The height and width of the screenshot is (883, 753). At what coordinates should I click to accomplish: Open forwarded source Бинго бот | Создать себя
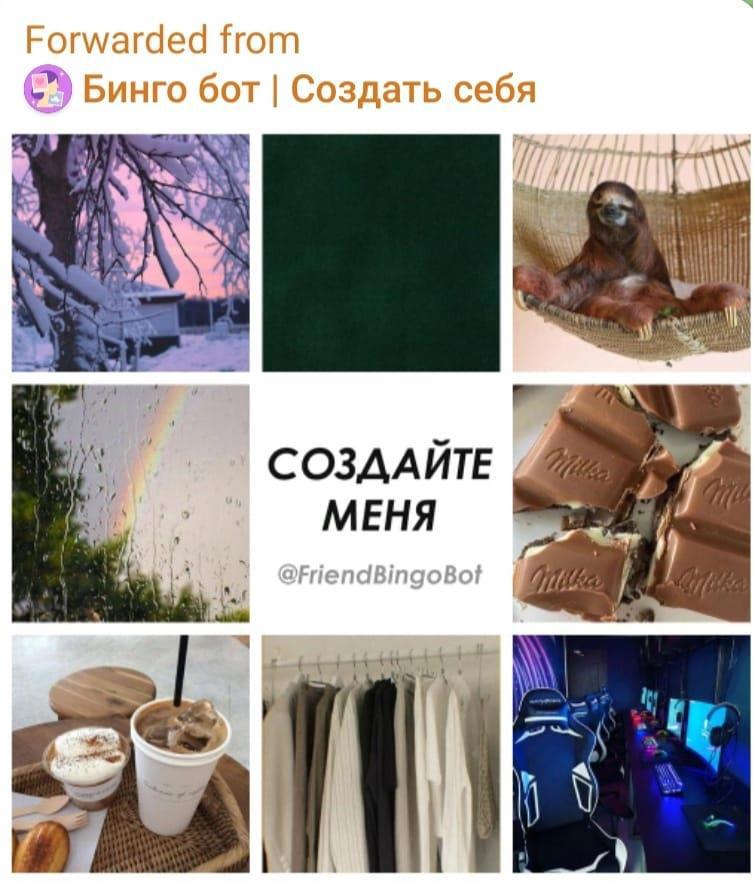click(x=308, y=90)
